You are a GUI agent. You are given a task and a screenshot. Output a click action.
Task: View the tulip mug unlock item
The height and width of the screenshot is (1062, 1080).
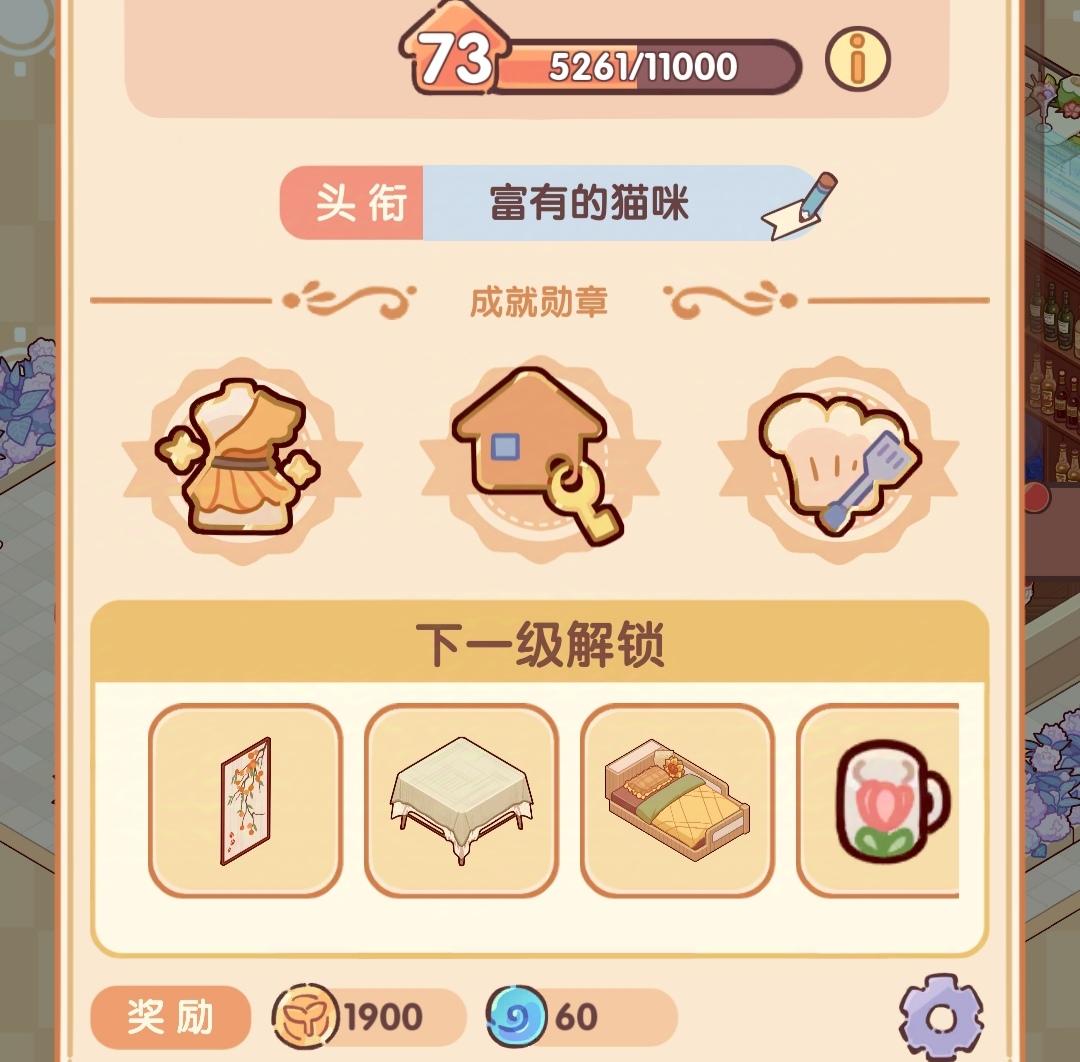(x=878, y=800)
